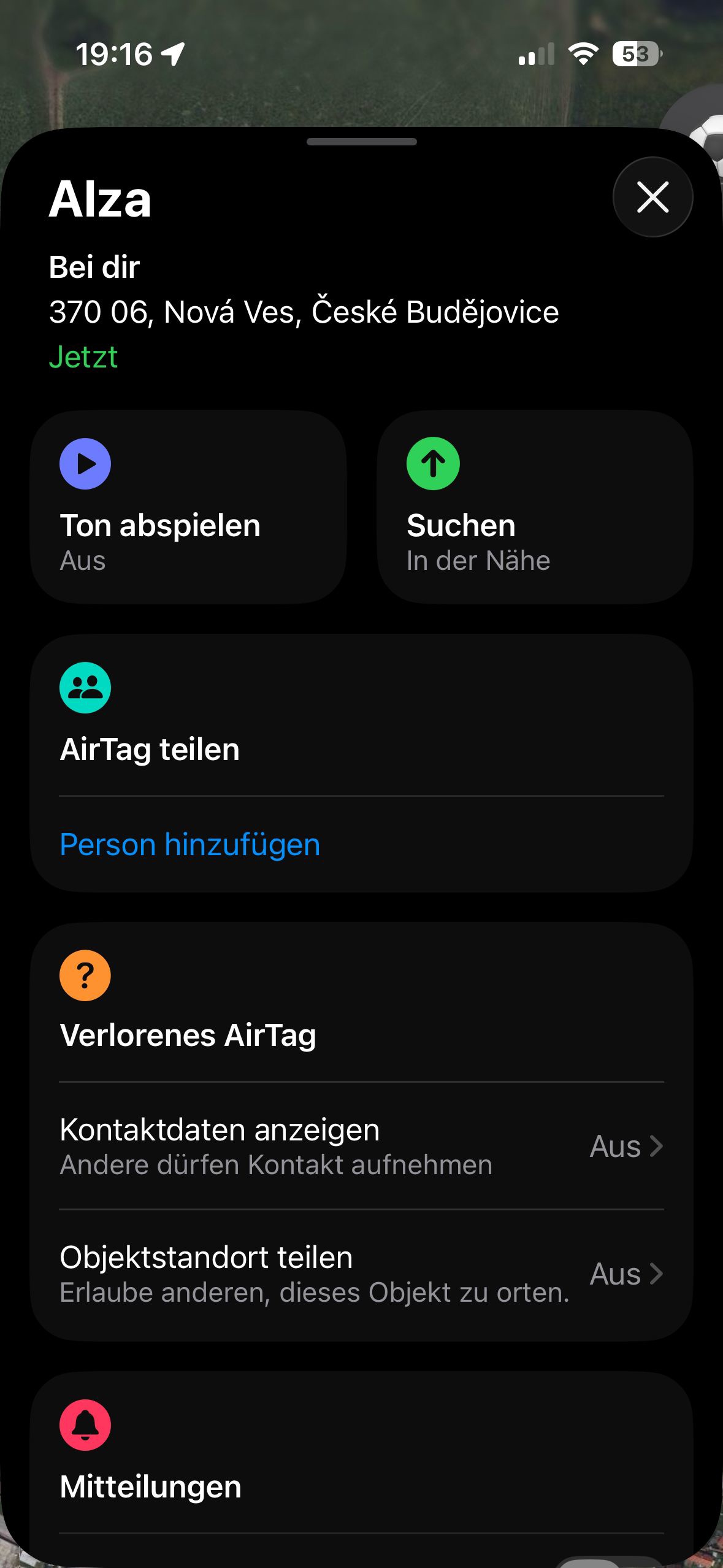The image size is (723, 1568).
Task: Tap Person hinzufügen to share AirTag
Action: pyautogui.click(x=190, y=845)
